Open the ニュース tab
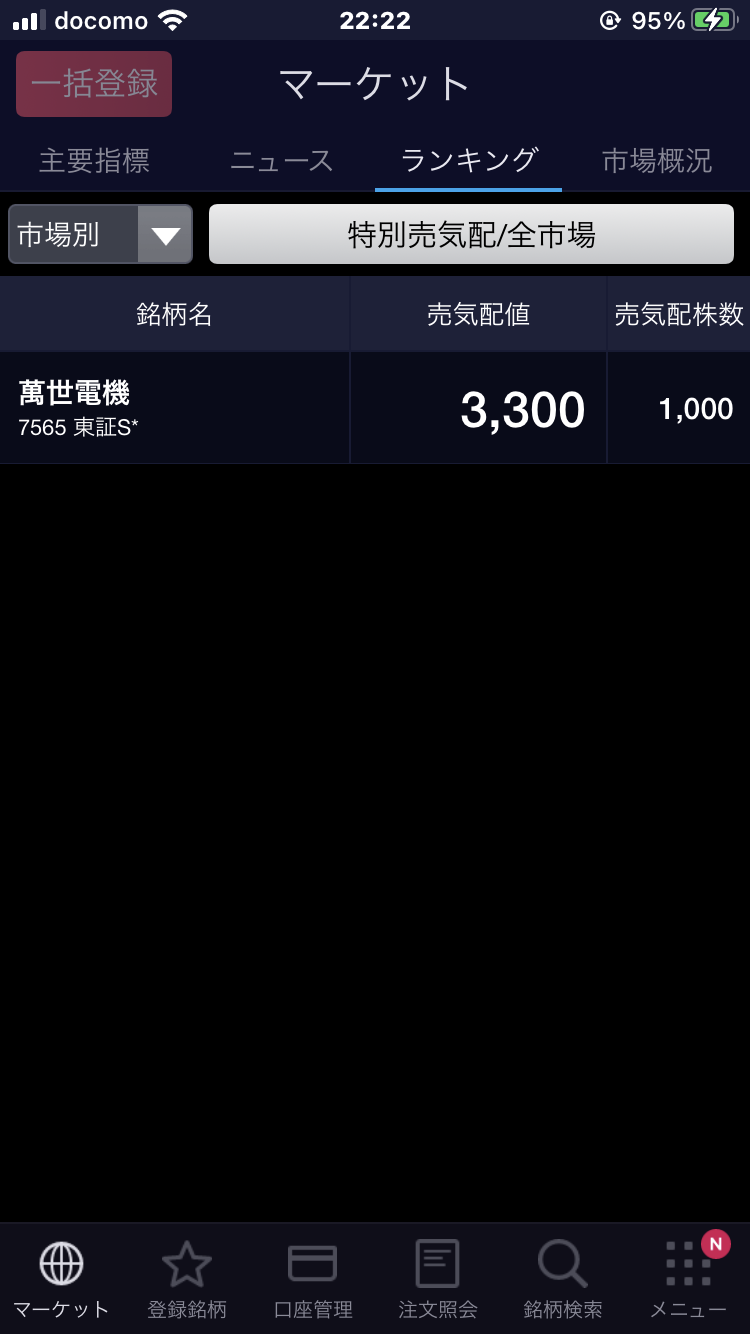750x1334 pixels. (282, 160)
